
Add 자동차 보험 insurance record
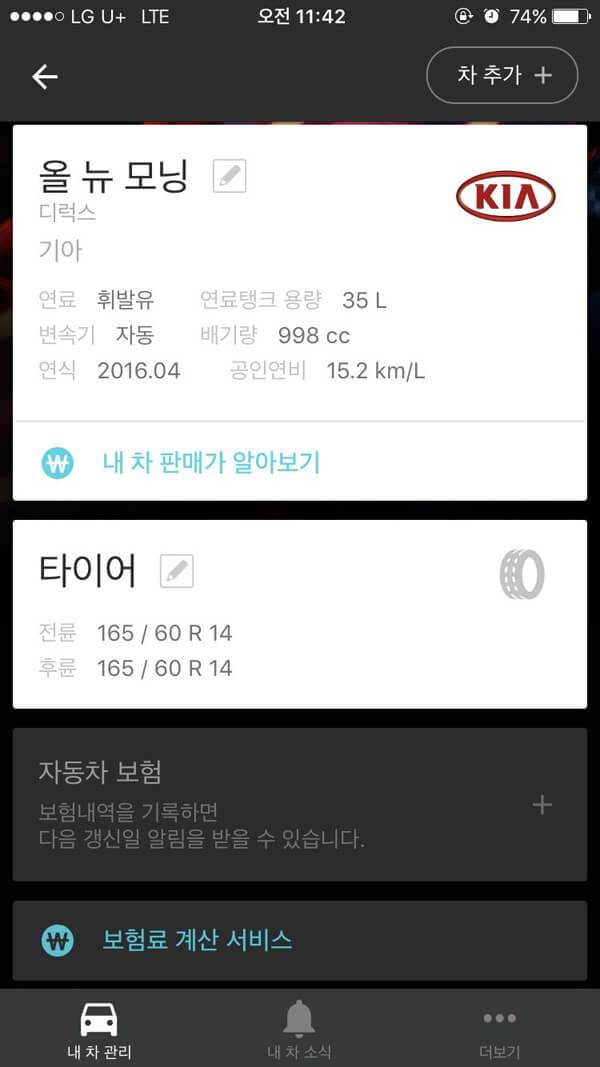pyautogui.click(x=542, y=805)
